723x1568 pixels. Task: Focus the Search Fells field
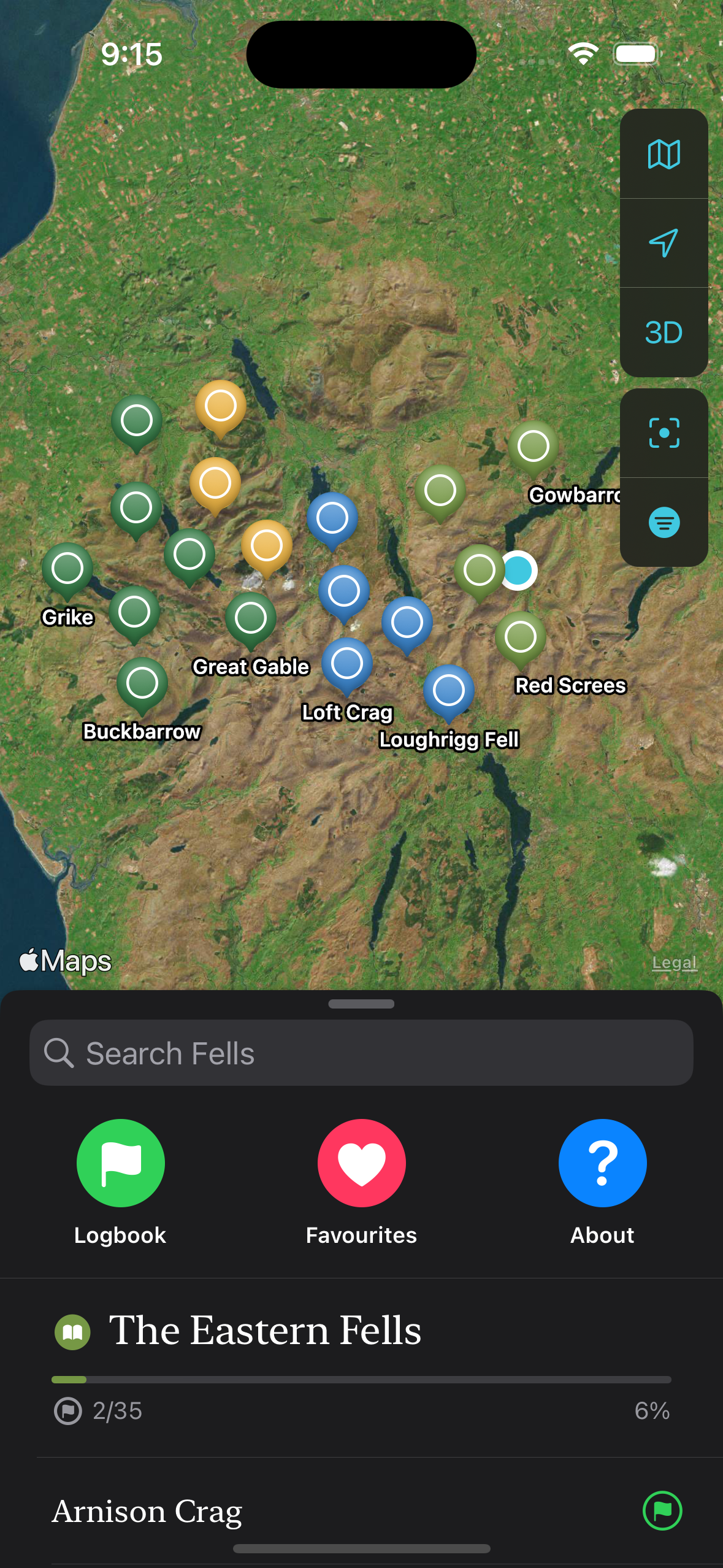pos(361,1053)
